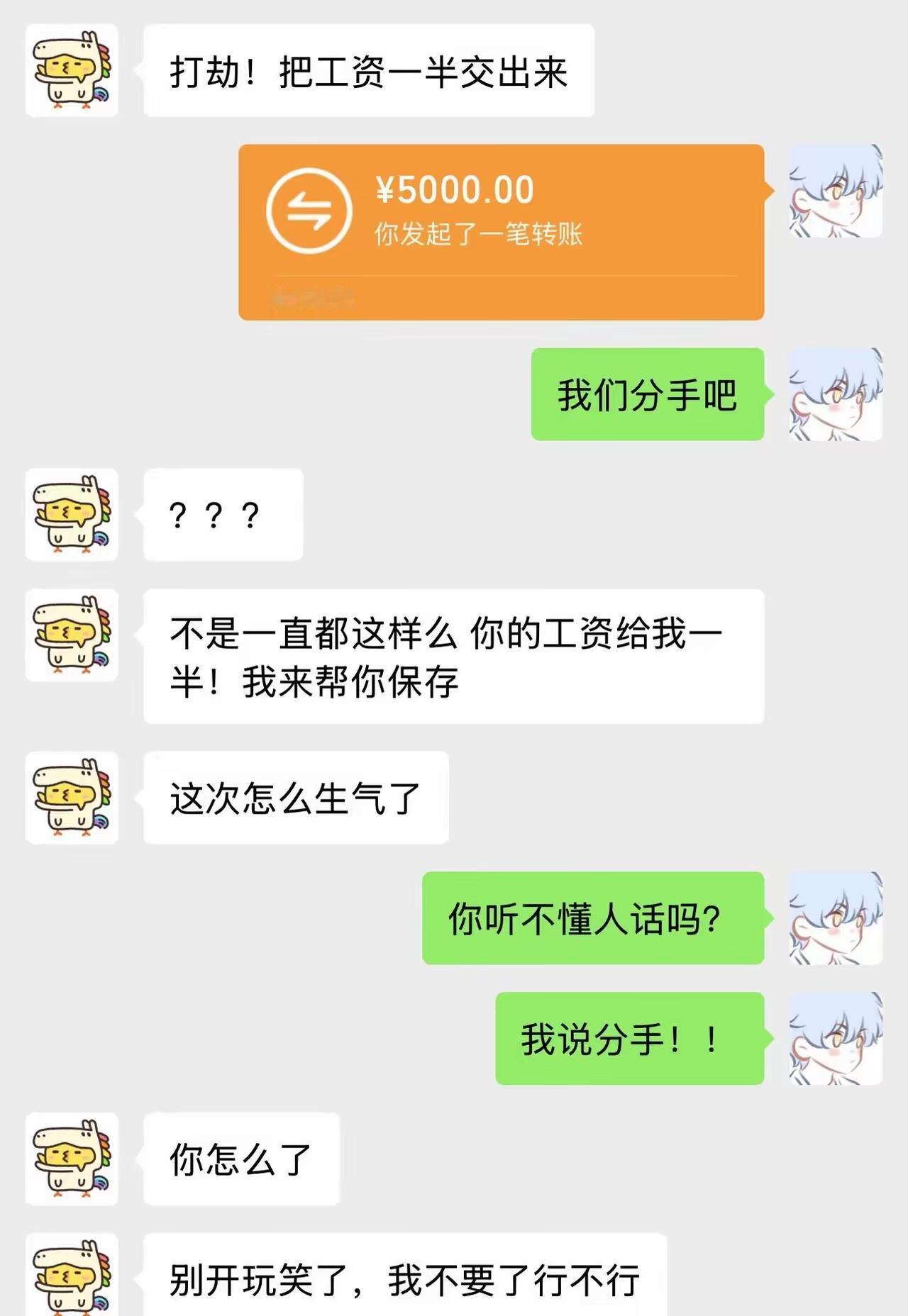
Task: Open the chicken avatar sending the first message
Action: click(x=71, y=71)
